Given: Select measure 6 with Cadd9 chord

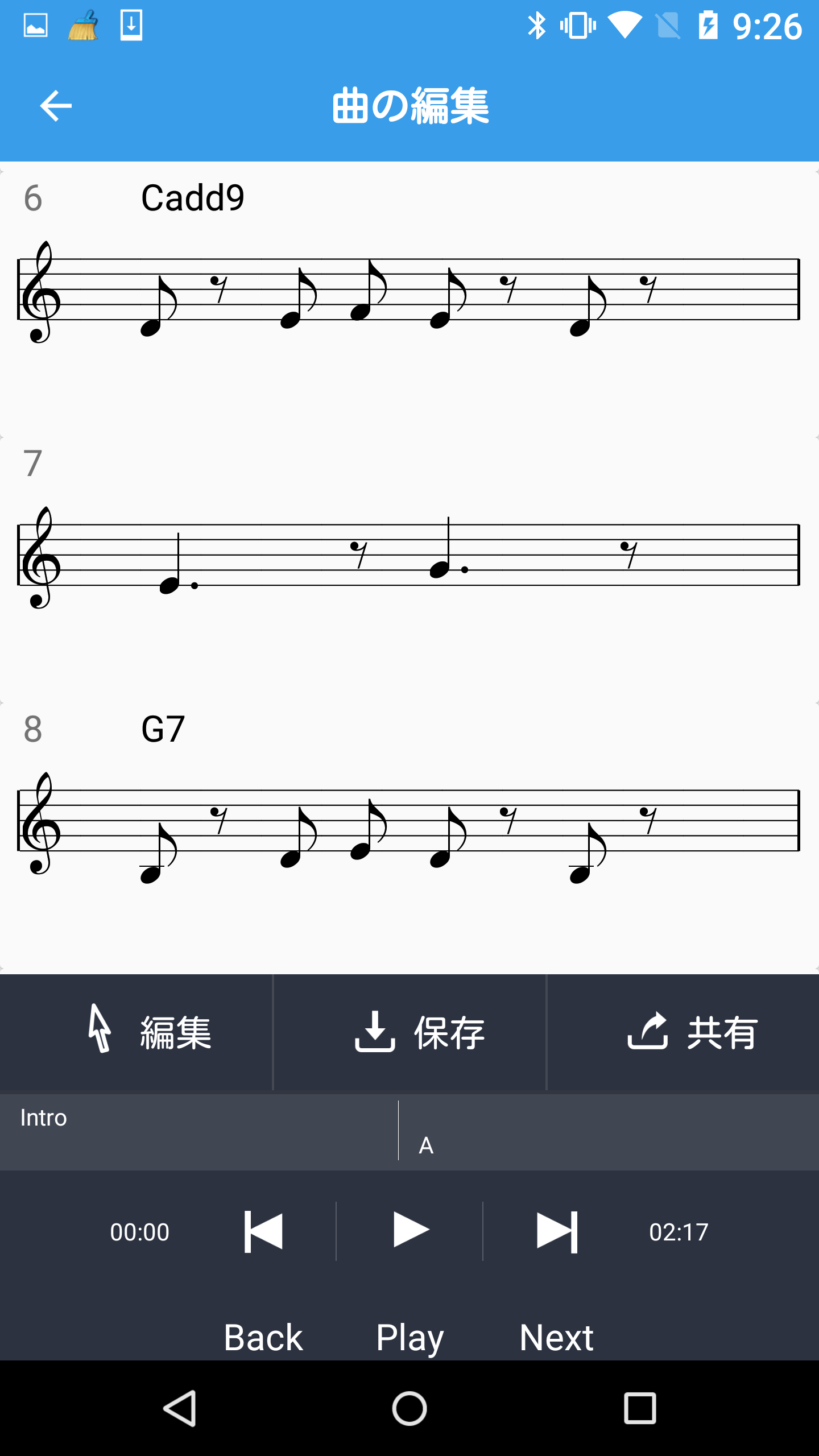Looking at the screenshot, I should coord(409,300).
